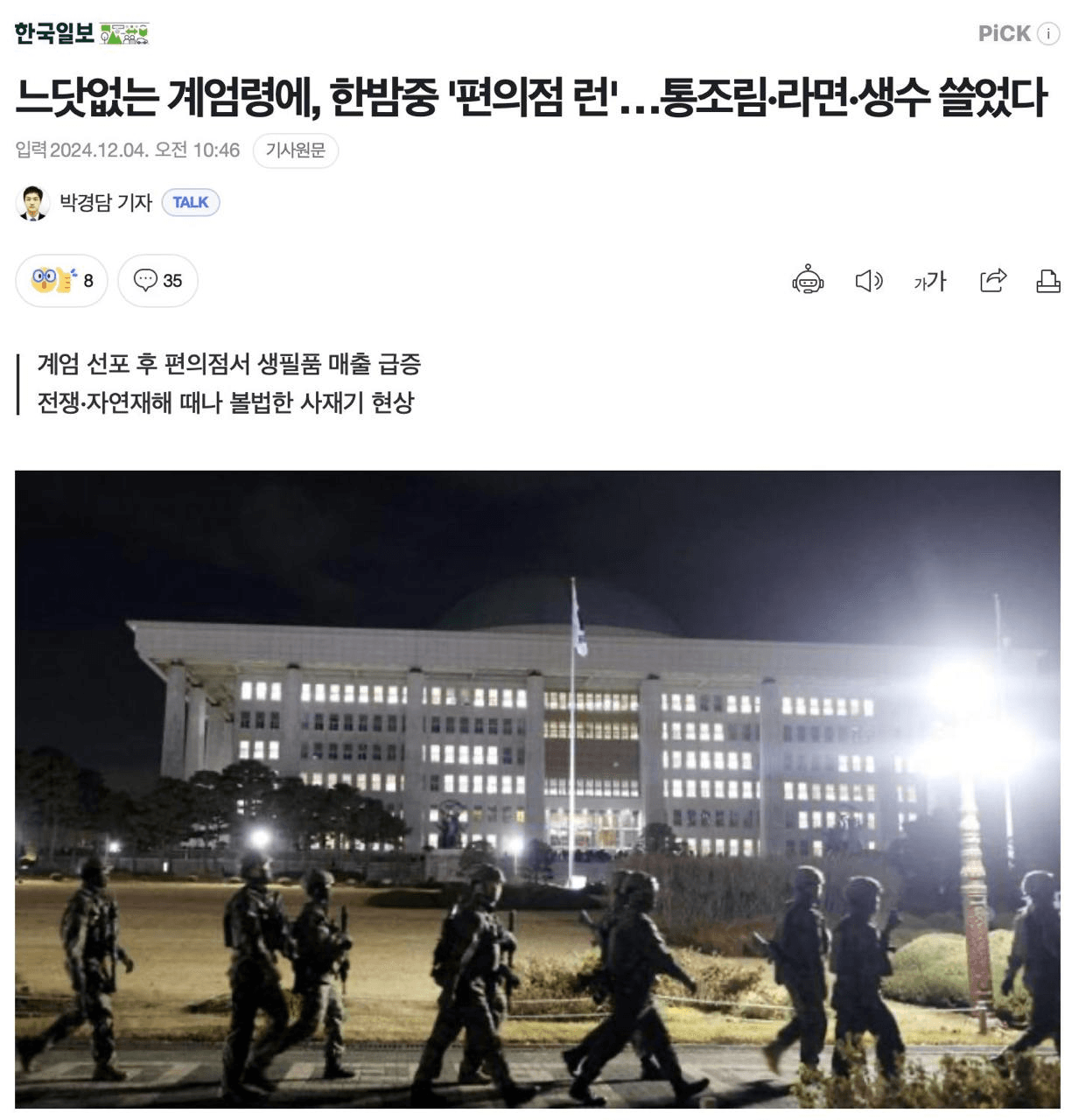Screen dimensions: 1086x1120
Task: Tap the TALK badge beside the reporter
Action: coord(190,202)
